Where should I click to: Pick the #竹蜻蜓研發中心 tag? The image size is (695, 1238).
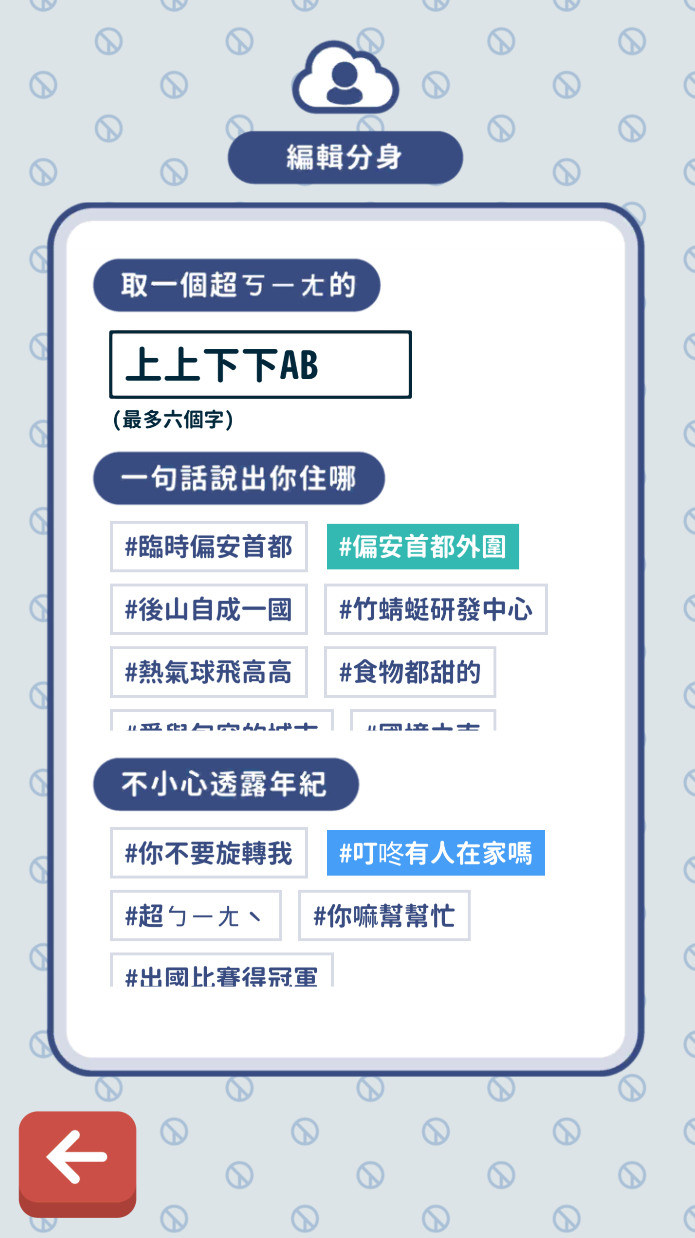(435, 610)
